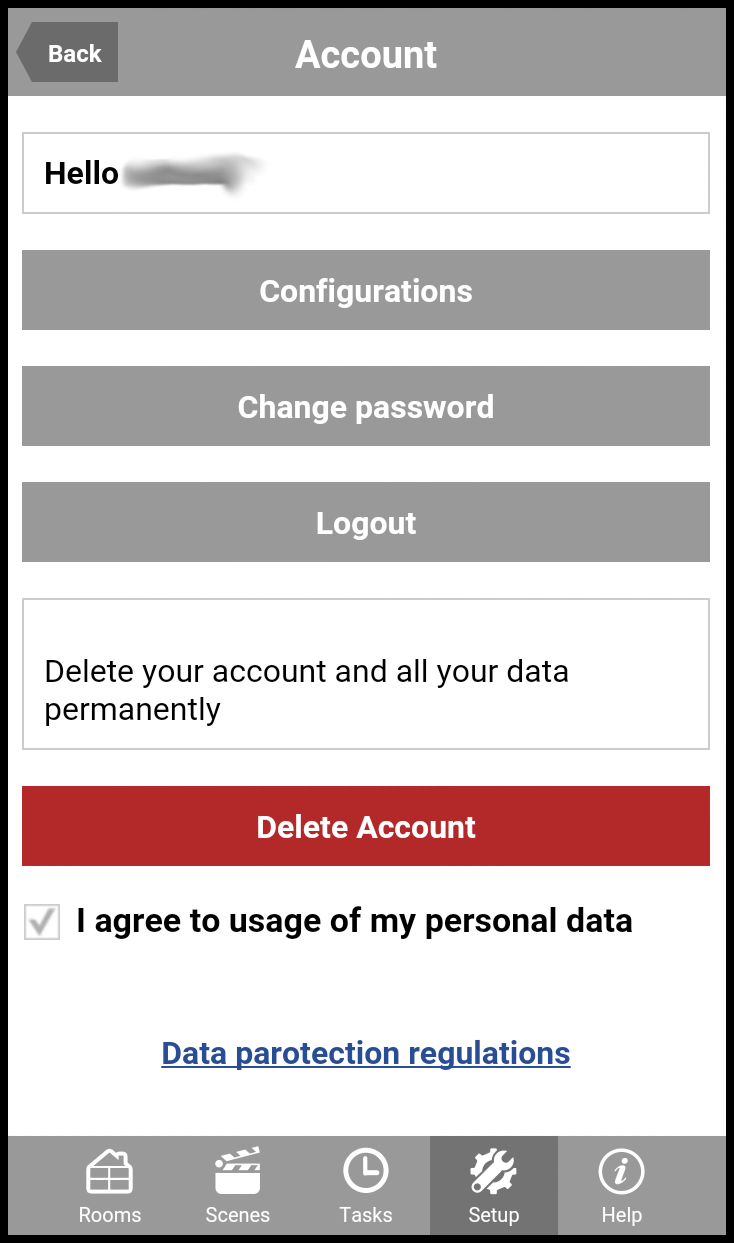The image size is (734, 1243).
Task: Open the Data parotection regulations link
Action: pyautogui.click(x=366, y=1053)
